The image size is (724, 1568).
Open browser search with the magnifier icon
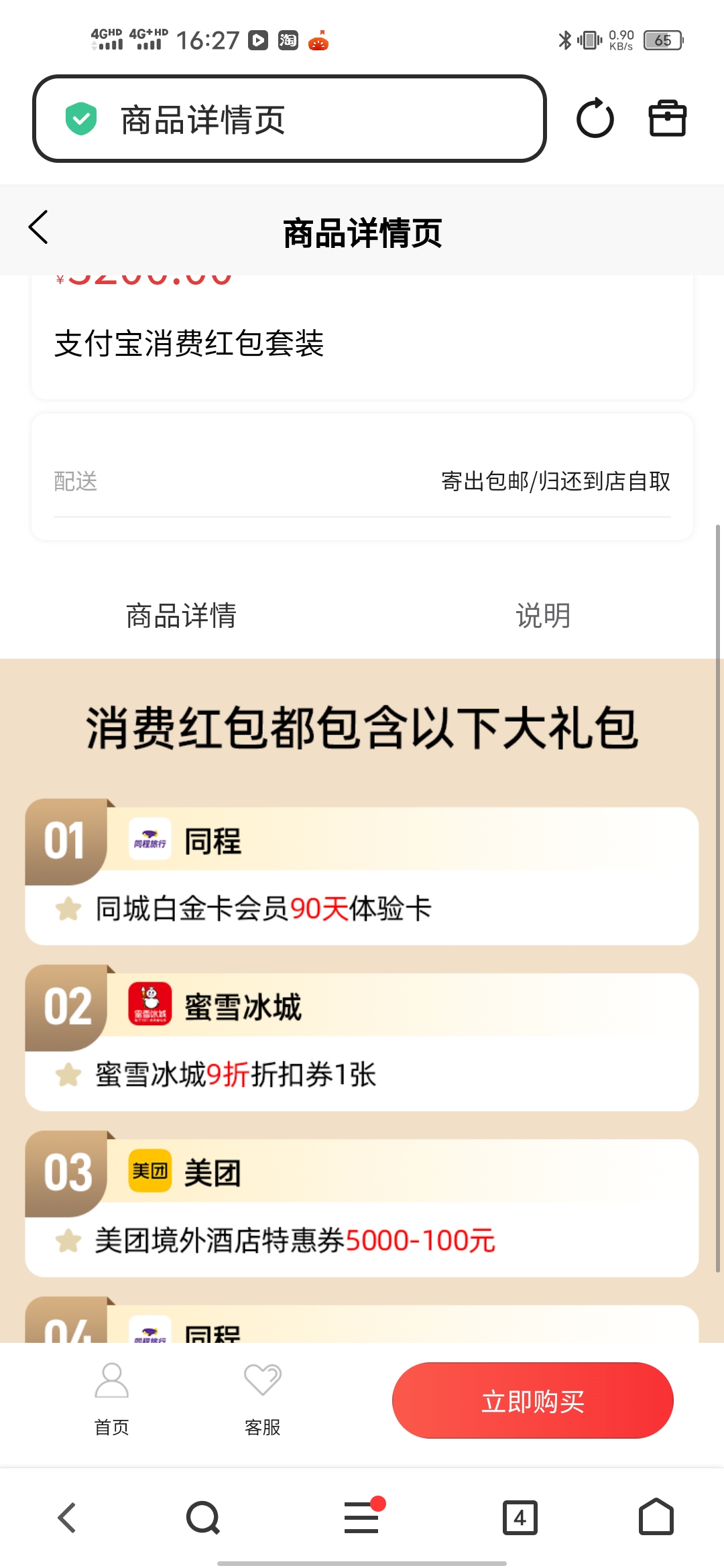(203, 1518)
